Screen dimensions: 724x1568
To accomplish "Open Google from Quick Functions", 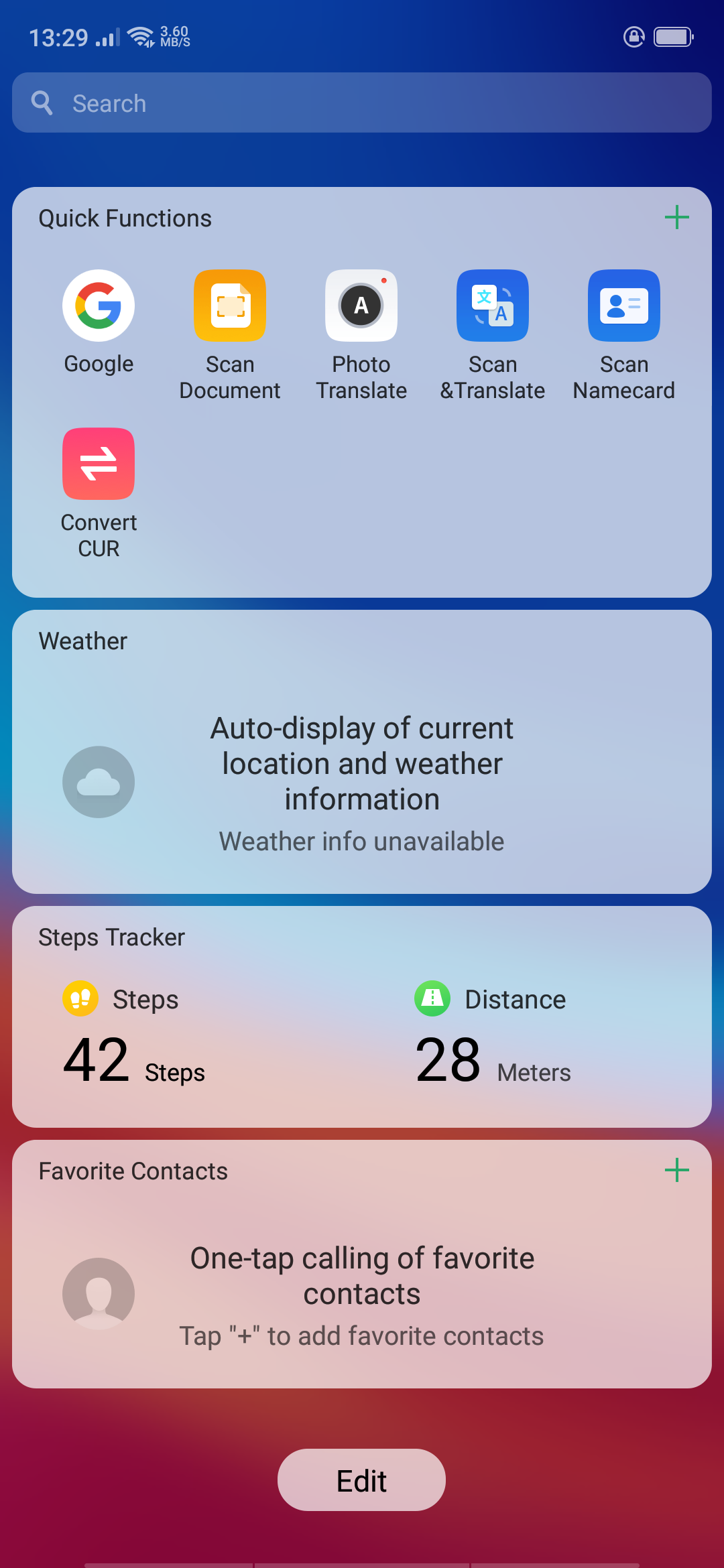I will click(x=99, y=306).
